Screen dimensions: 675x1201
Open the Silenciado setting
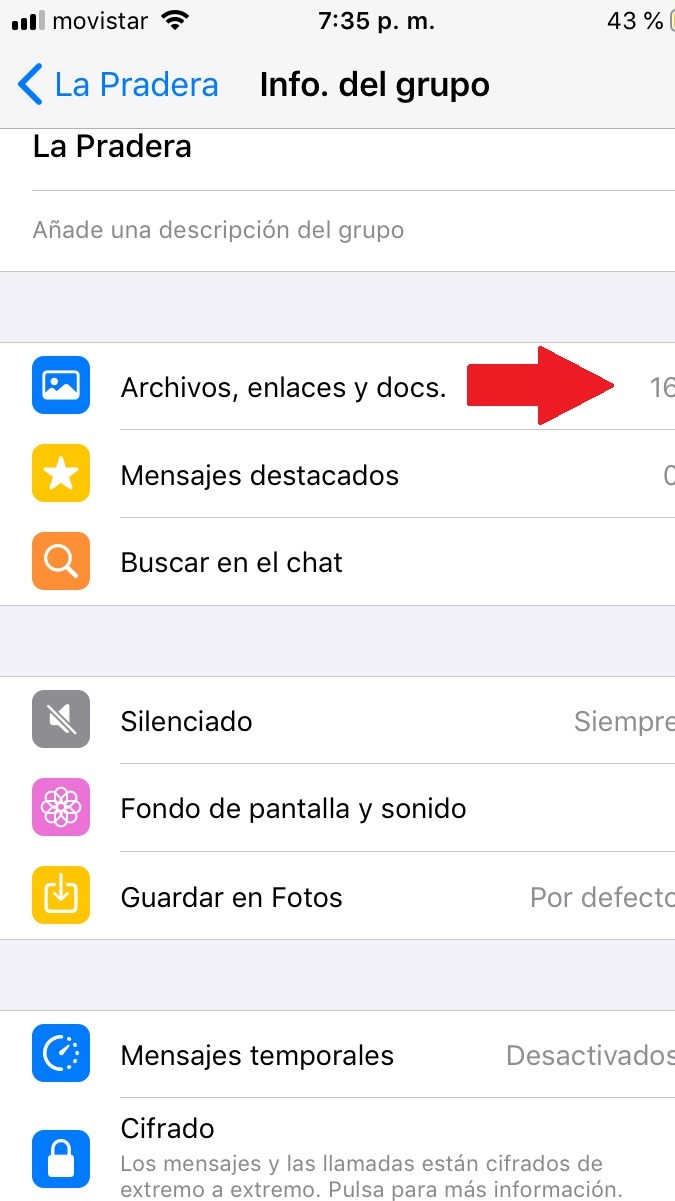[x=337, y=720]
